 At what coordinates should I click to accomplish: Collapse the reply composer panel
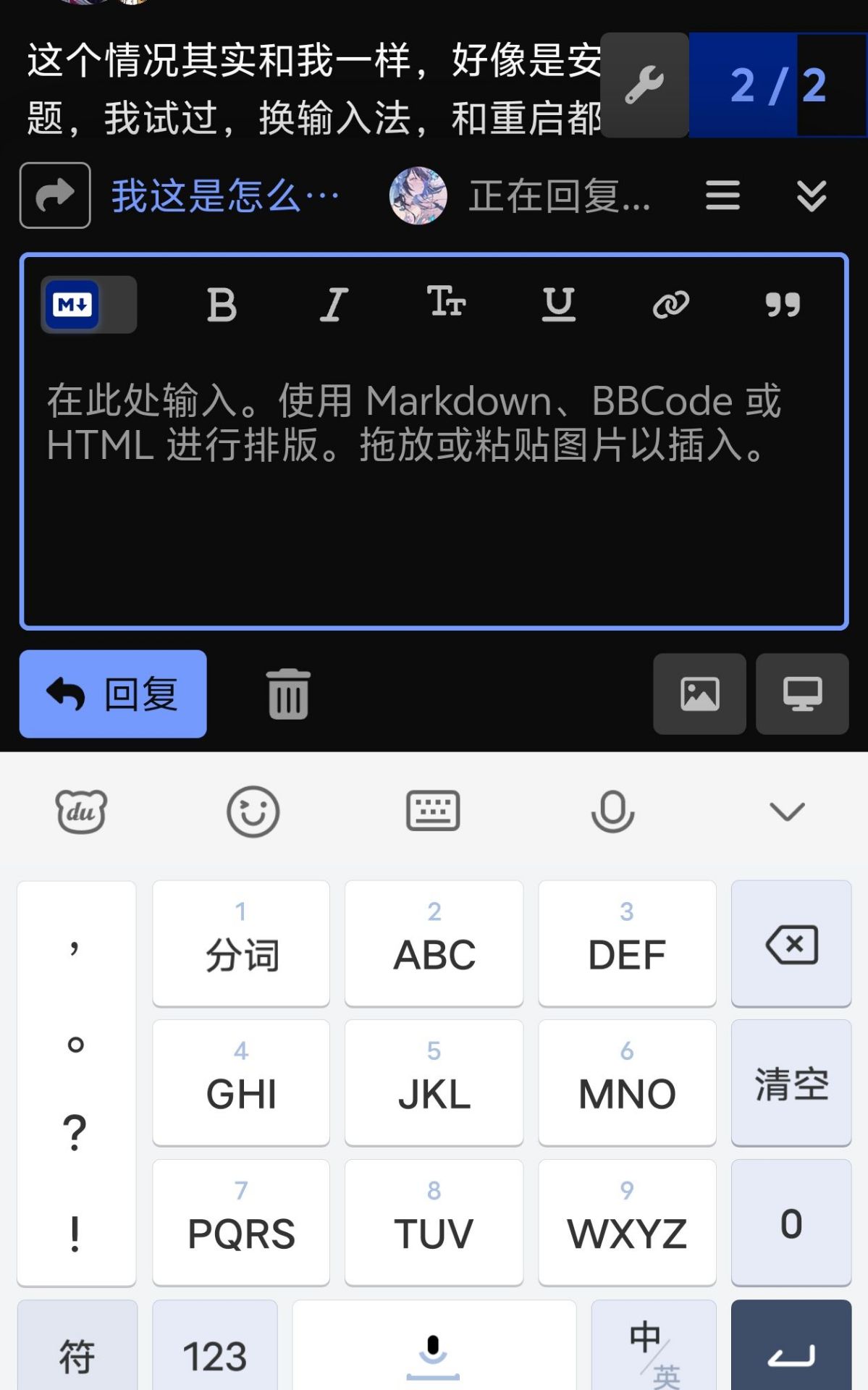coord(811,195)
